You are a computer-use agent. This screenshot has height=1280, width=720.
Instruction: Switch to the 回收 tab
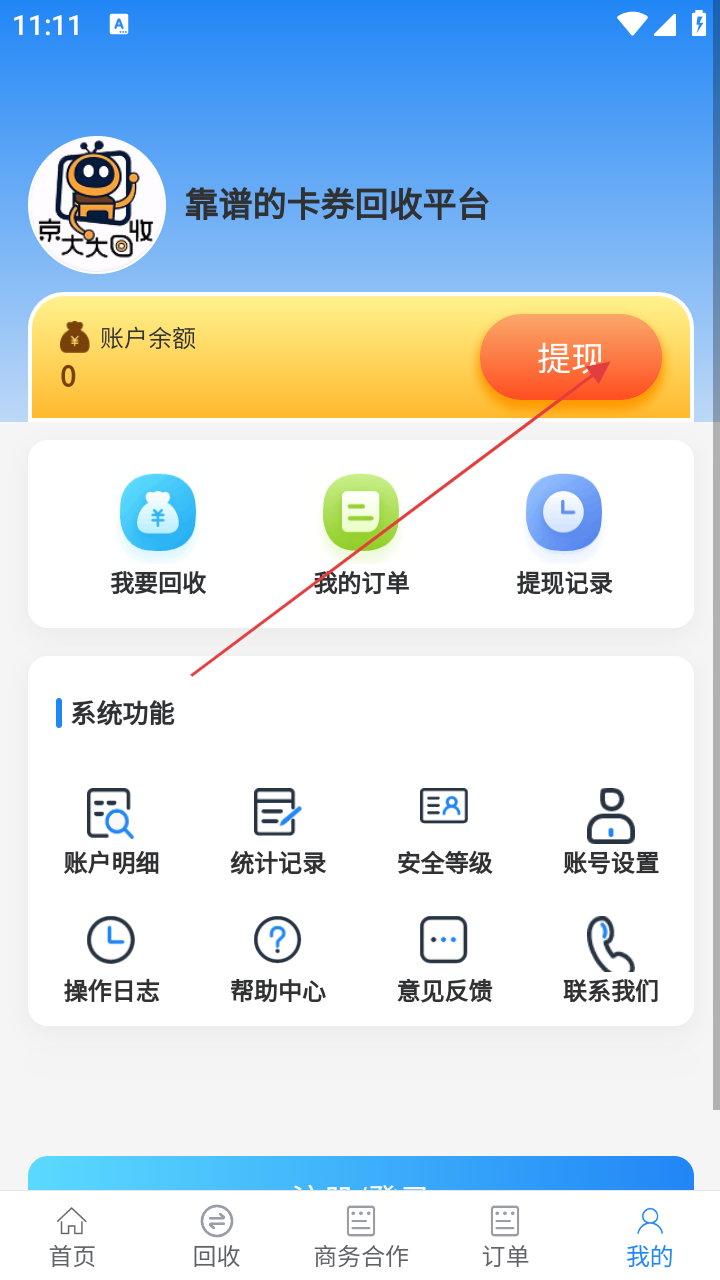pyautogui.click(x=216, y=1236)
